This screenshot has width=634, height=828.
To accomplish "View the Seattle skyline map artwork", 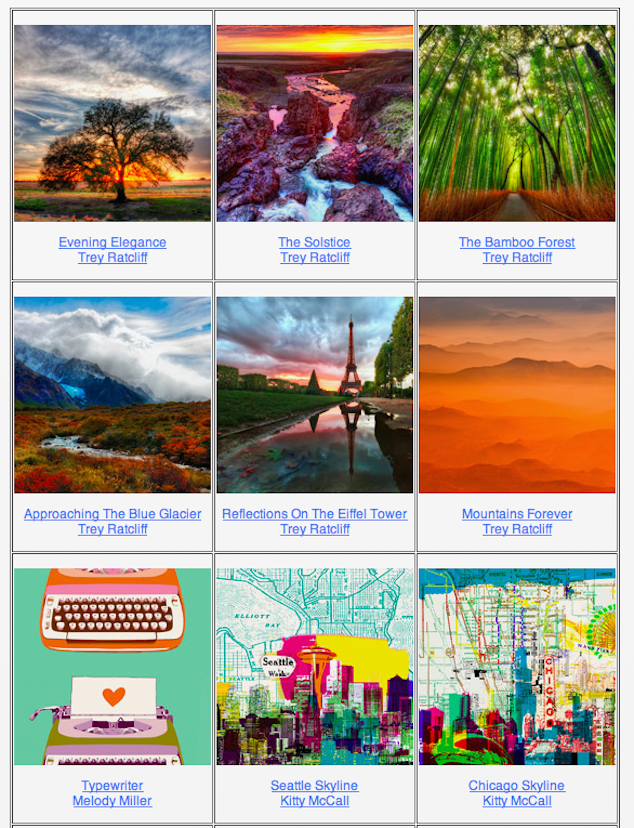I will coord(314,667).
